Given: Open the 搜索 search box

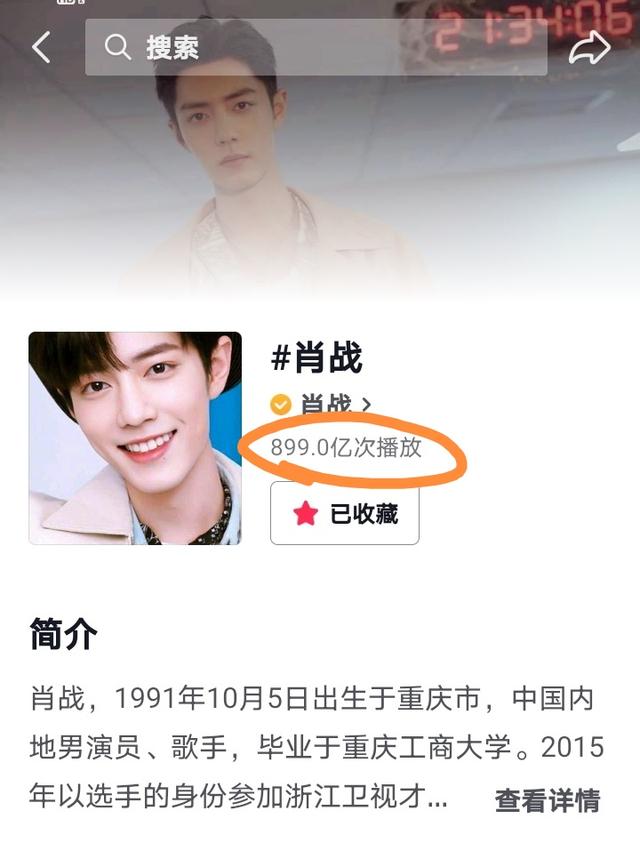Looking at the screenshot, I should [x=315, y=47].
